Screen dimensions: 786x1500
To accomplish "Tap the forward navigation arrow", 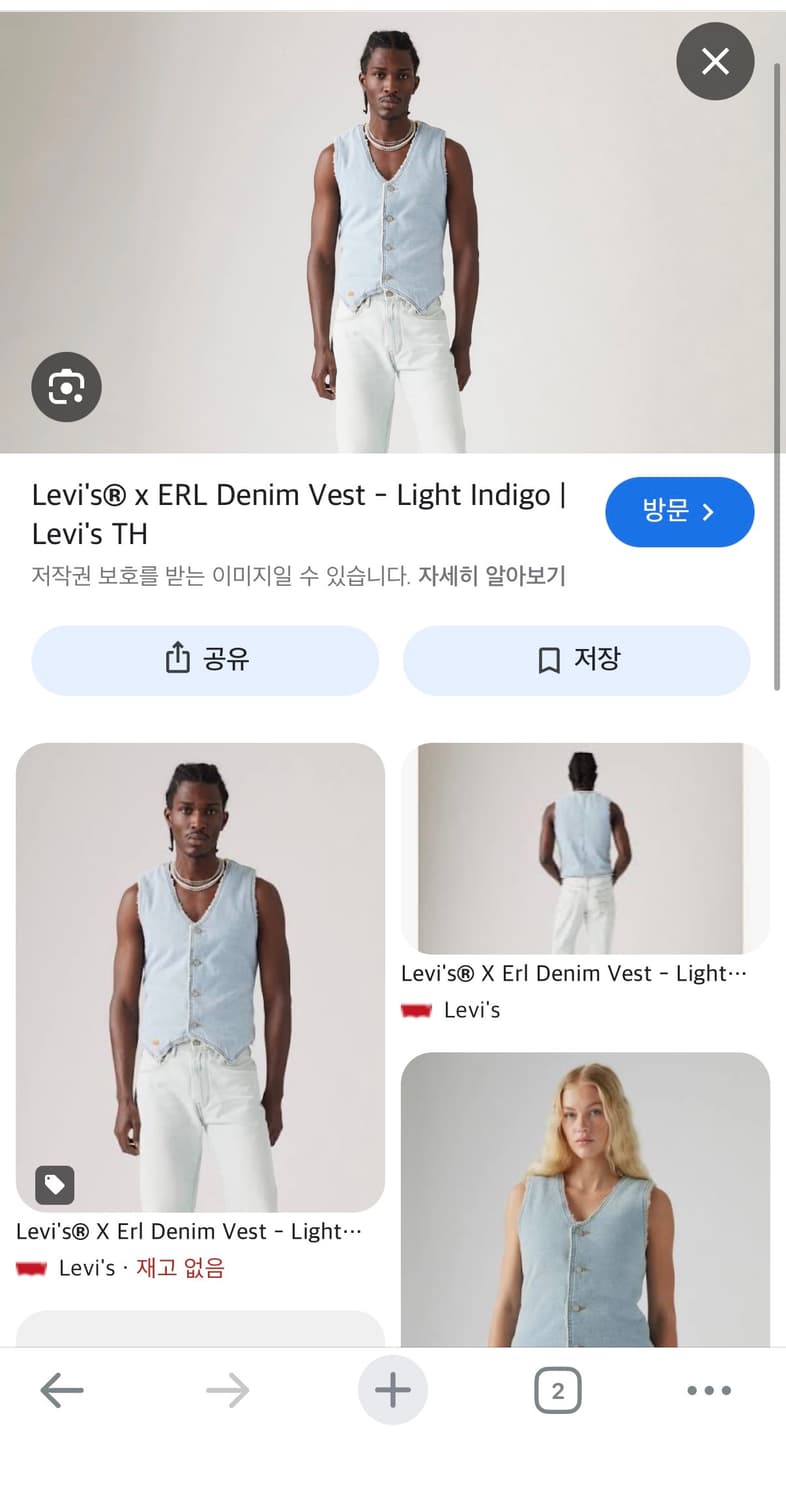I will (227, 1390).
